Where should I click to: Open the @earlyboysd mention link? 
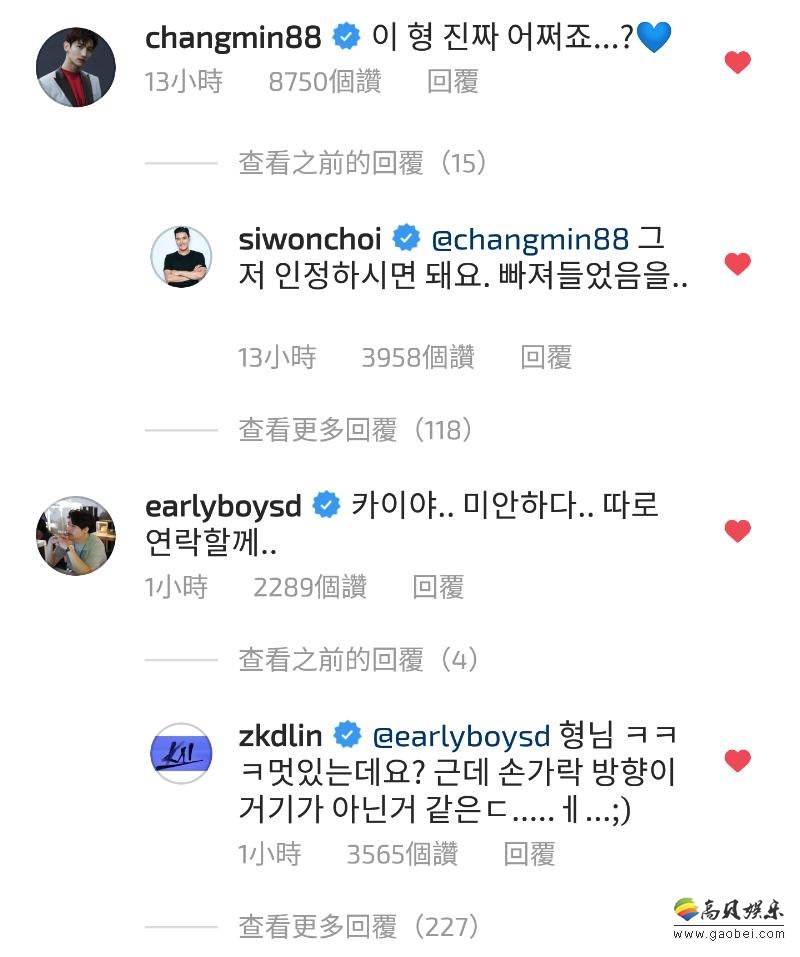tap(461, 736)
